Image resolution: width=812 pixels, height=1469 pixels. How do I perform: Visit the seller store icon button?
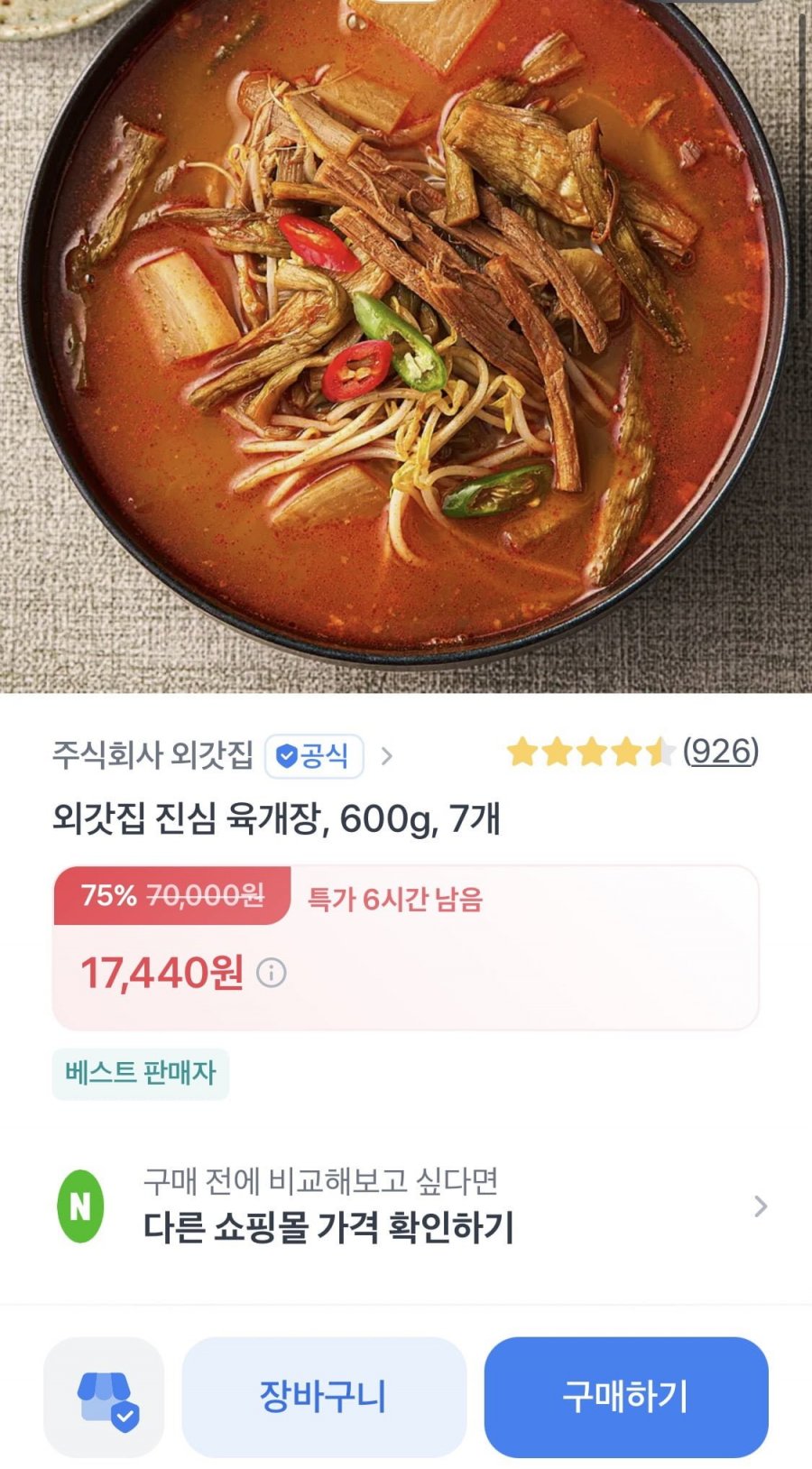104,1397
